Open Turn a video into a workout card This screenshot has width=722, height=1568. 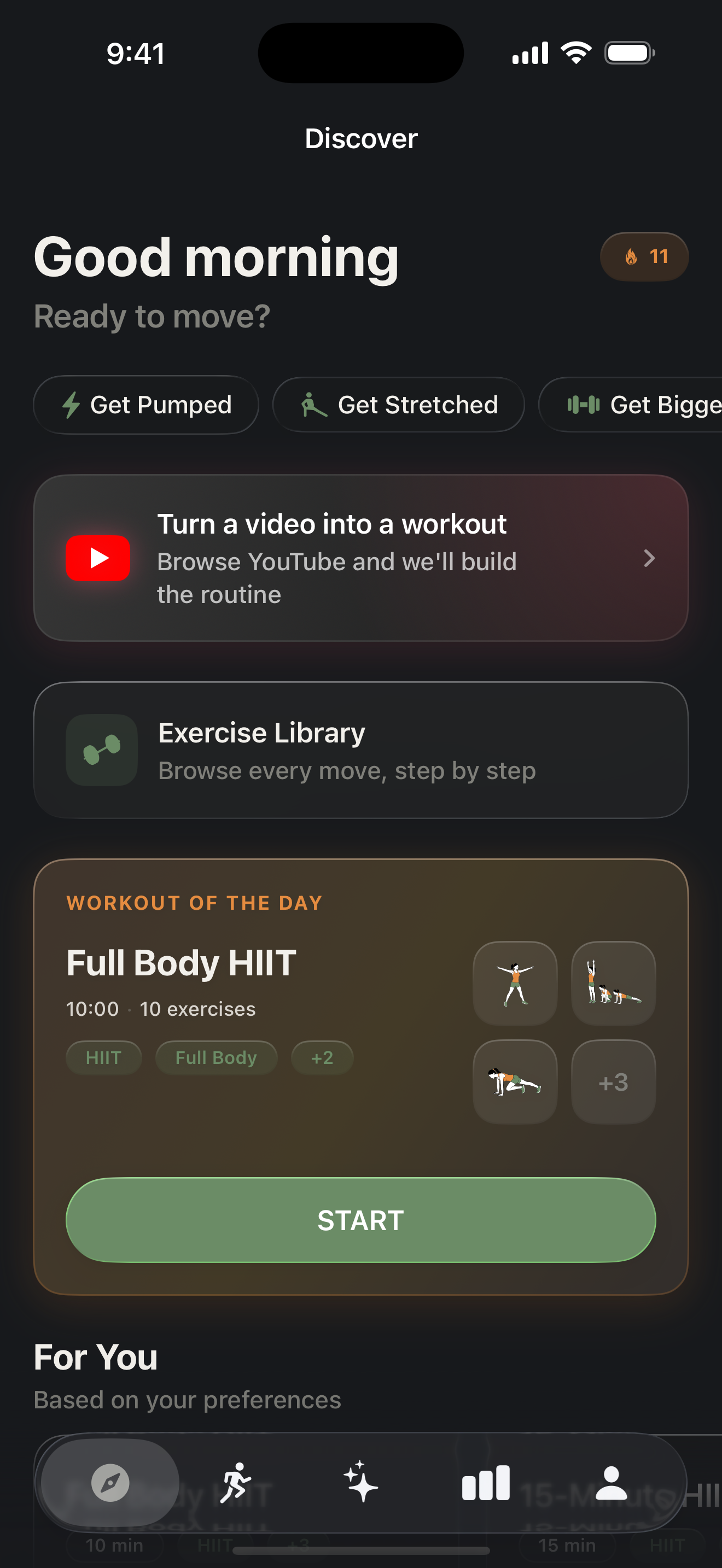tap(361, 558)
